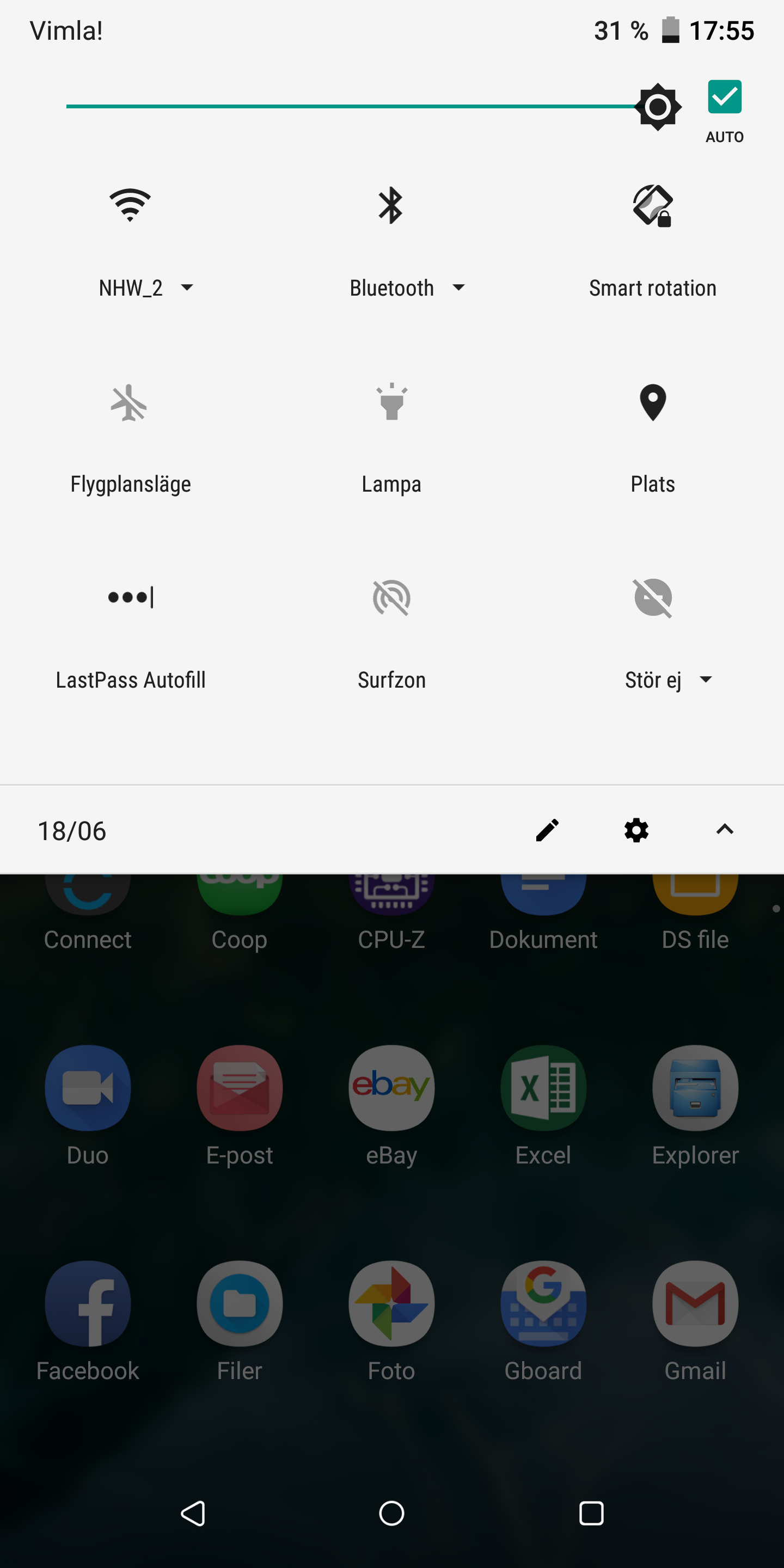Toggle LastPass Autofill
Image resolution: width=784 pixels, height=1568 pixels.
coord(130,598)
